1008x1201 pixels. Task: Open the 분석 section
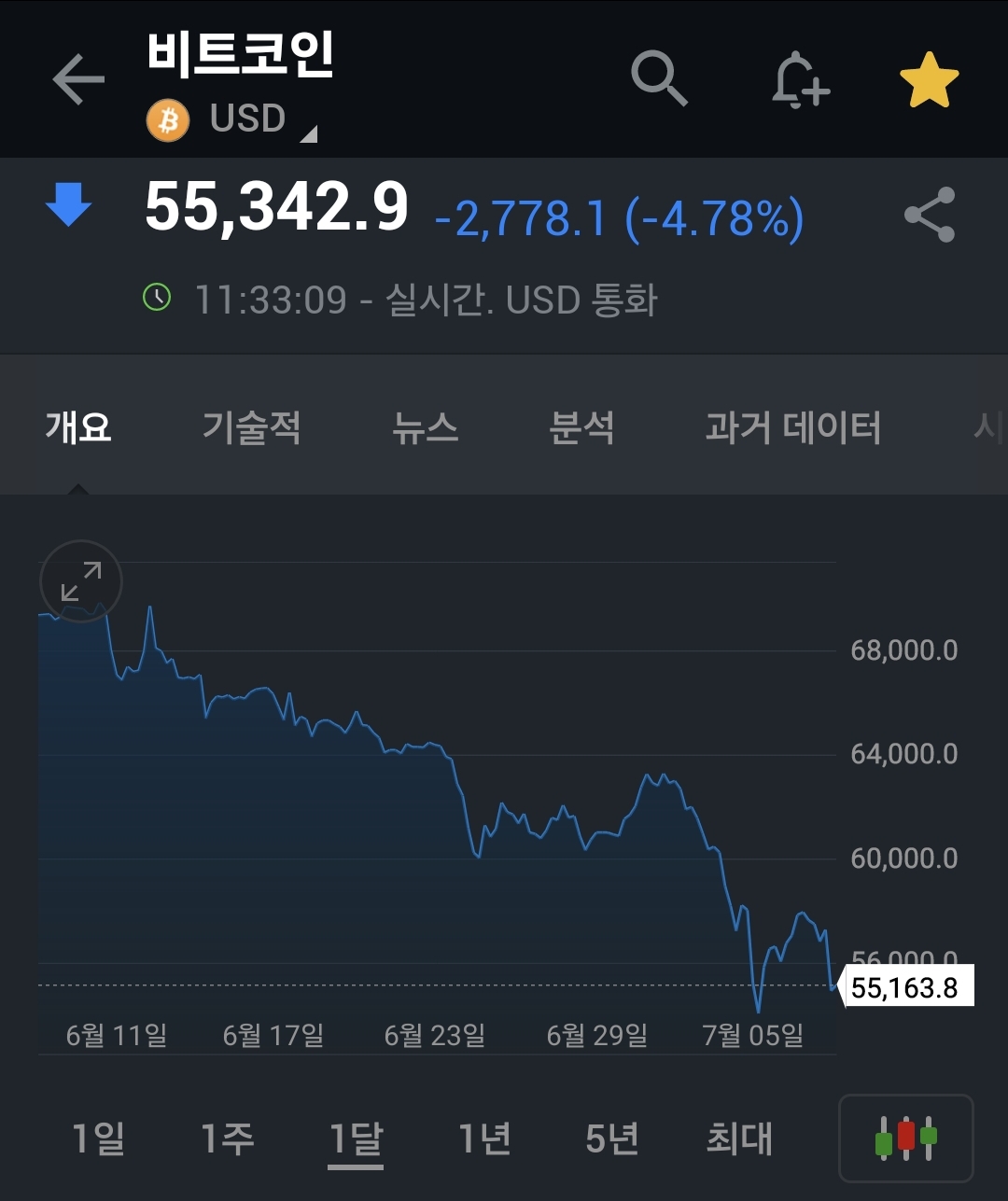[582, 427]
